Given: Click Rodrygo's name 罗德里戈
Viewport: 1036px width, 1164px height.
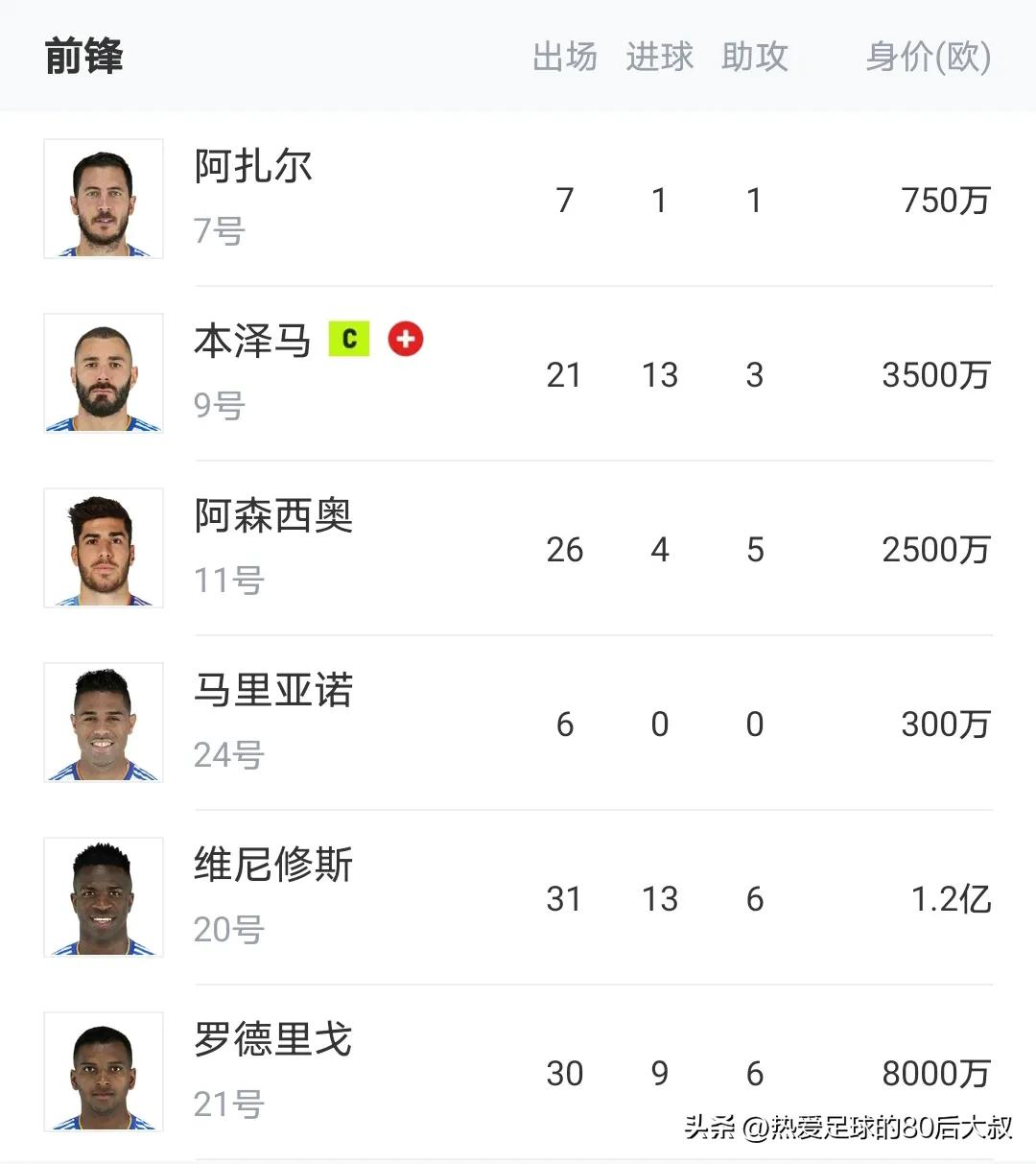Looking at the screenshot, I should tap(271, 1039).
